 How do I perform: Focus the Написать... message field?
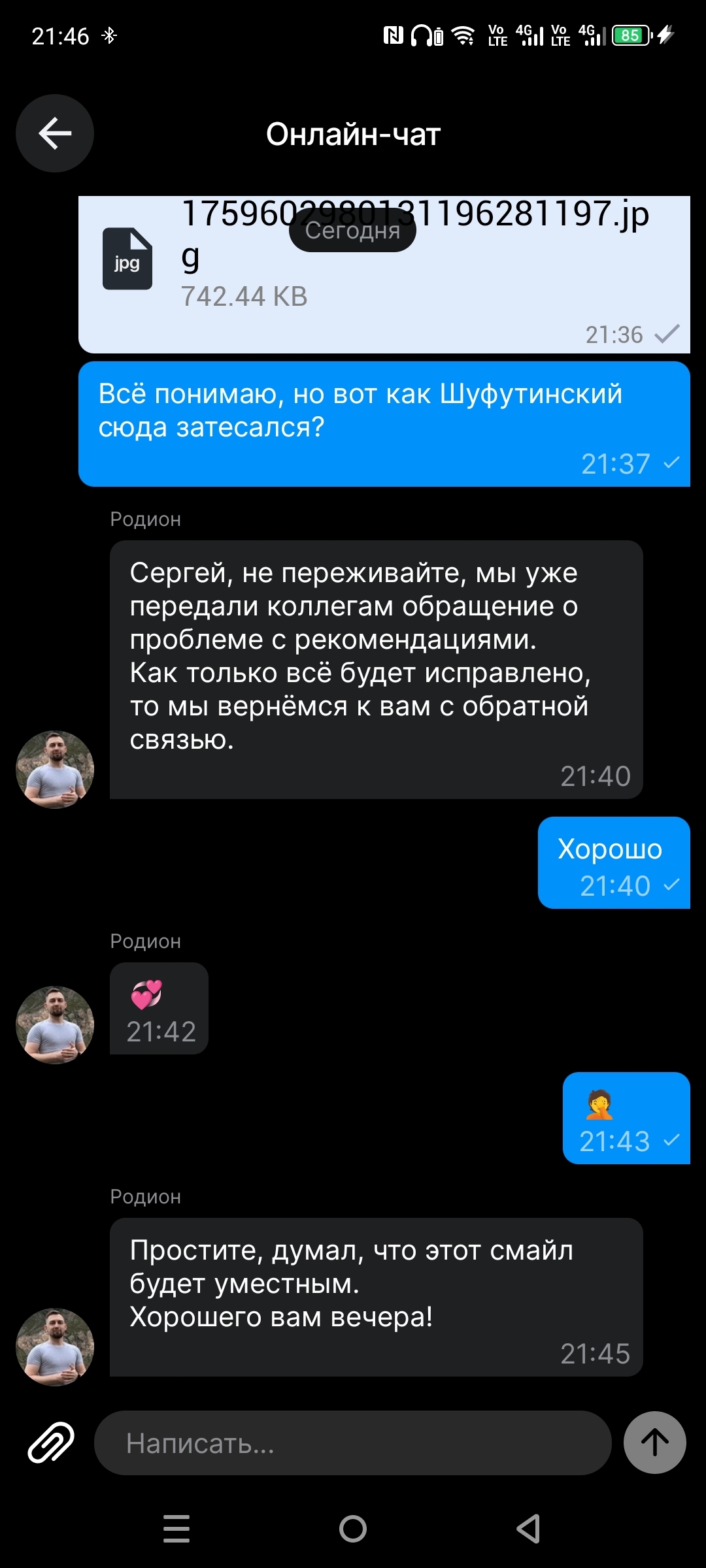pyautogui.click(x=353, y=1443)
